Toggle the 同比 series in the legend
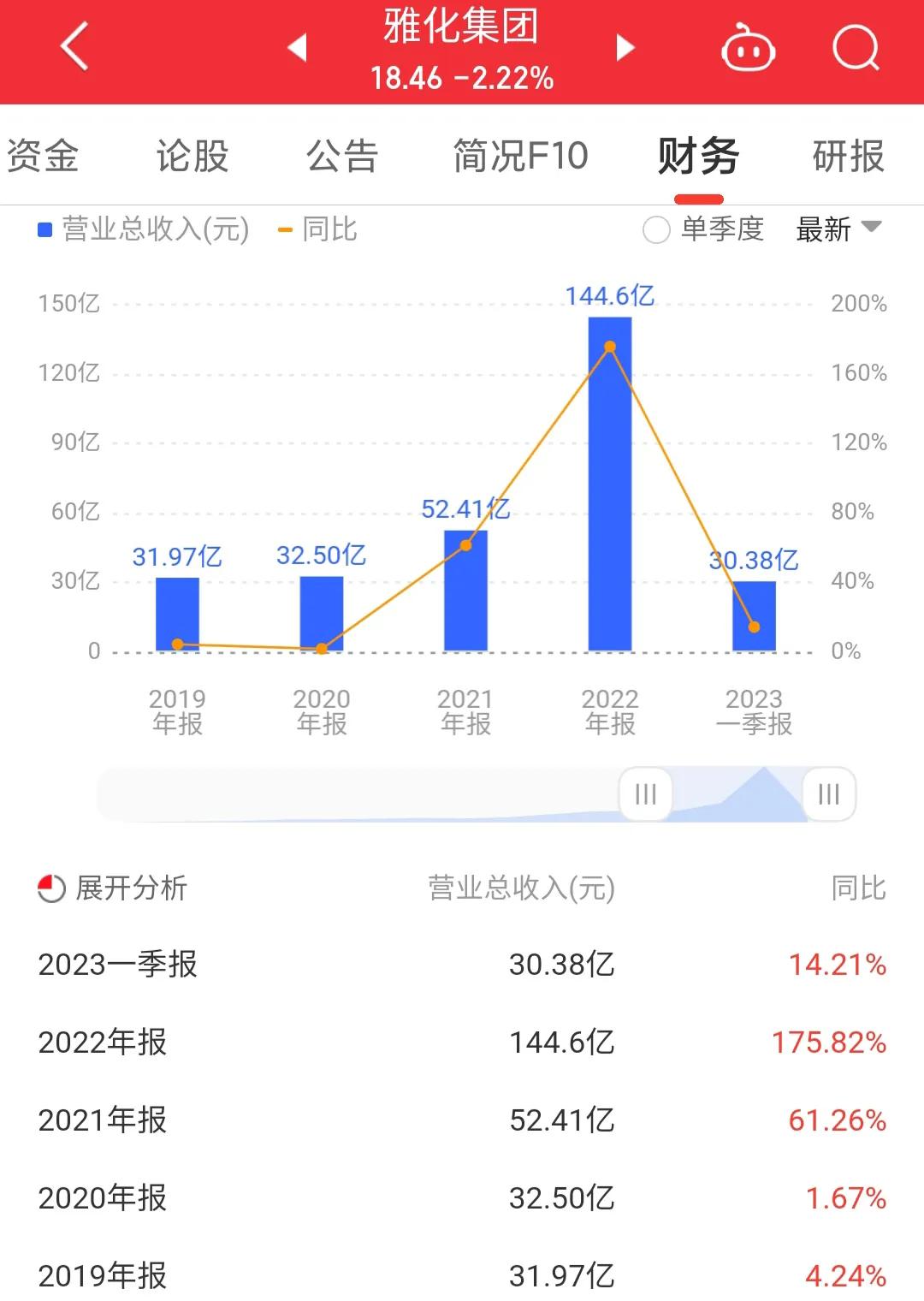924x1301 pixels. click(333, 229)
